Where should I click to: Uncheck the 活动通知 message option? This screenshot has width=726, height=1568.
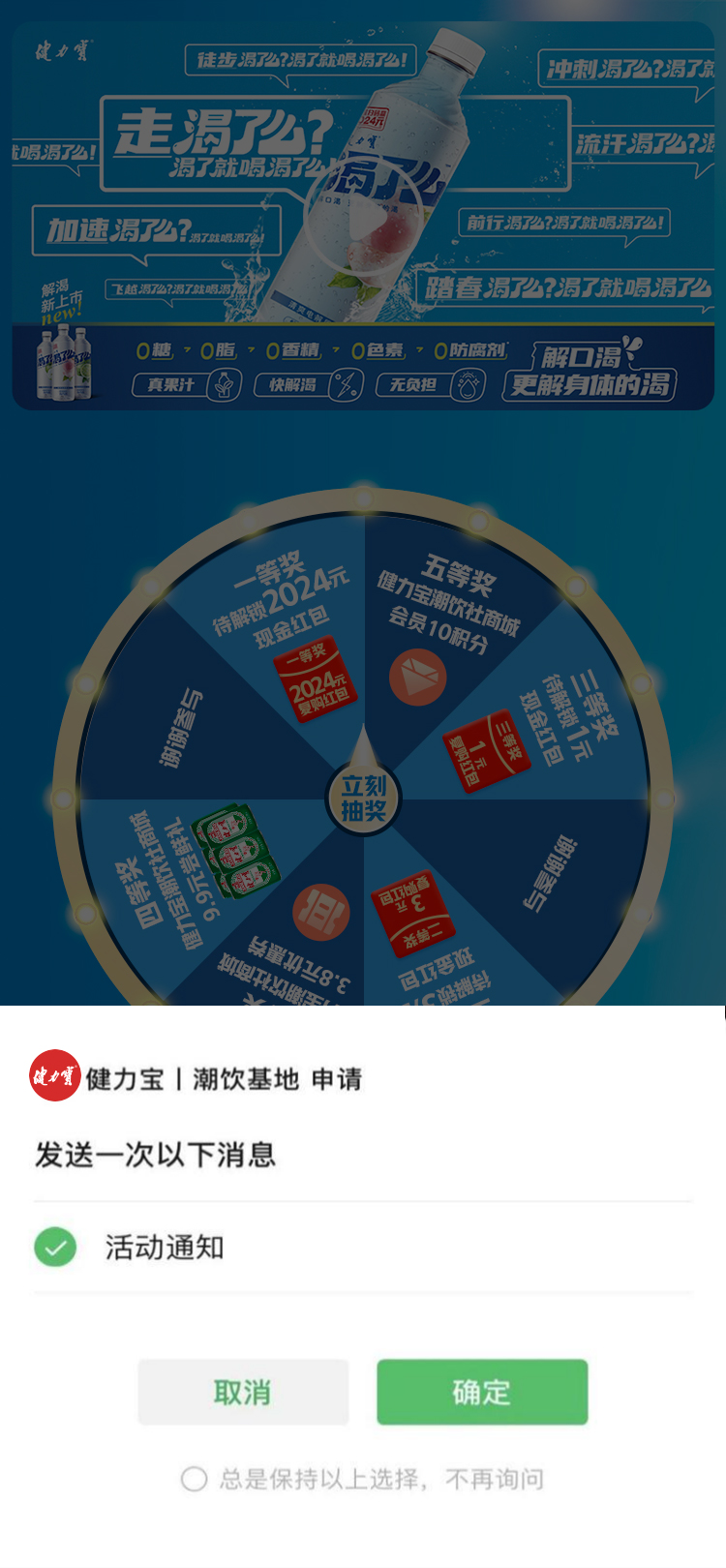click(x=56, y=1247)
